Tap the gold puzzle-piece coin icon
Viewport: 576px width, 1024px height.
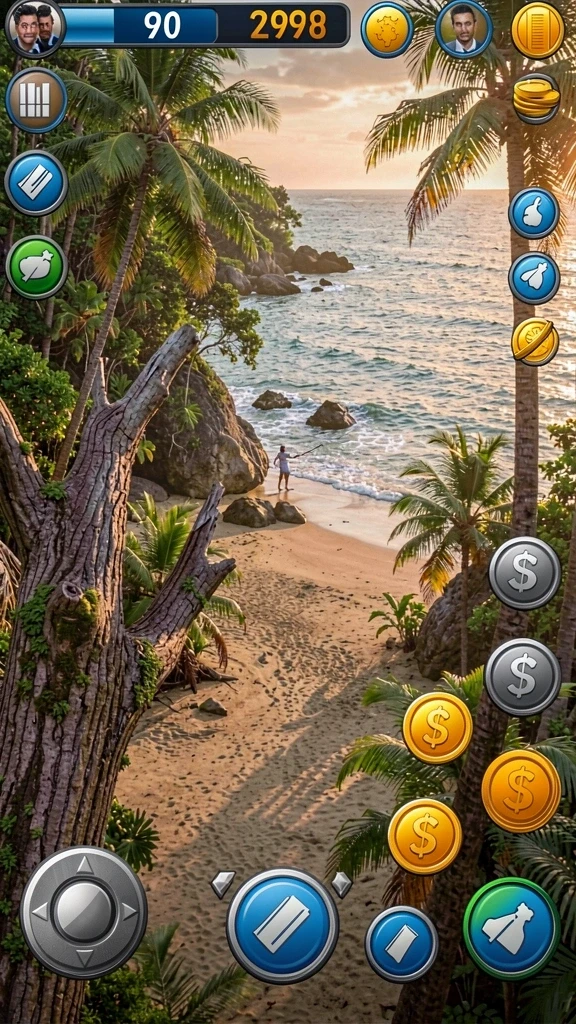pos(387,29)
